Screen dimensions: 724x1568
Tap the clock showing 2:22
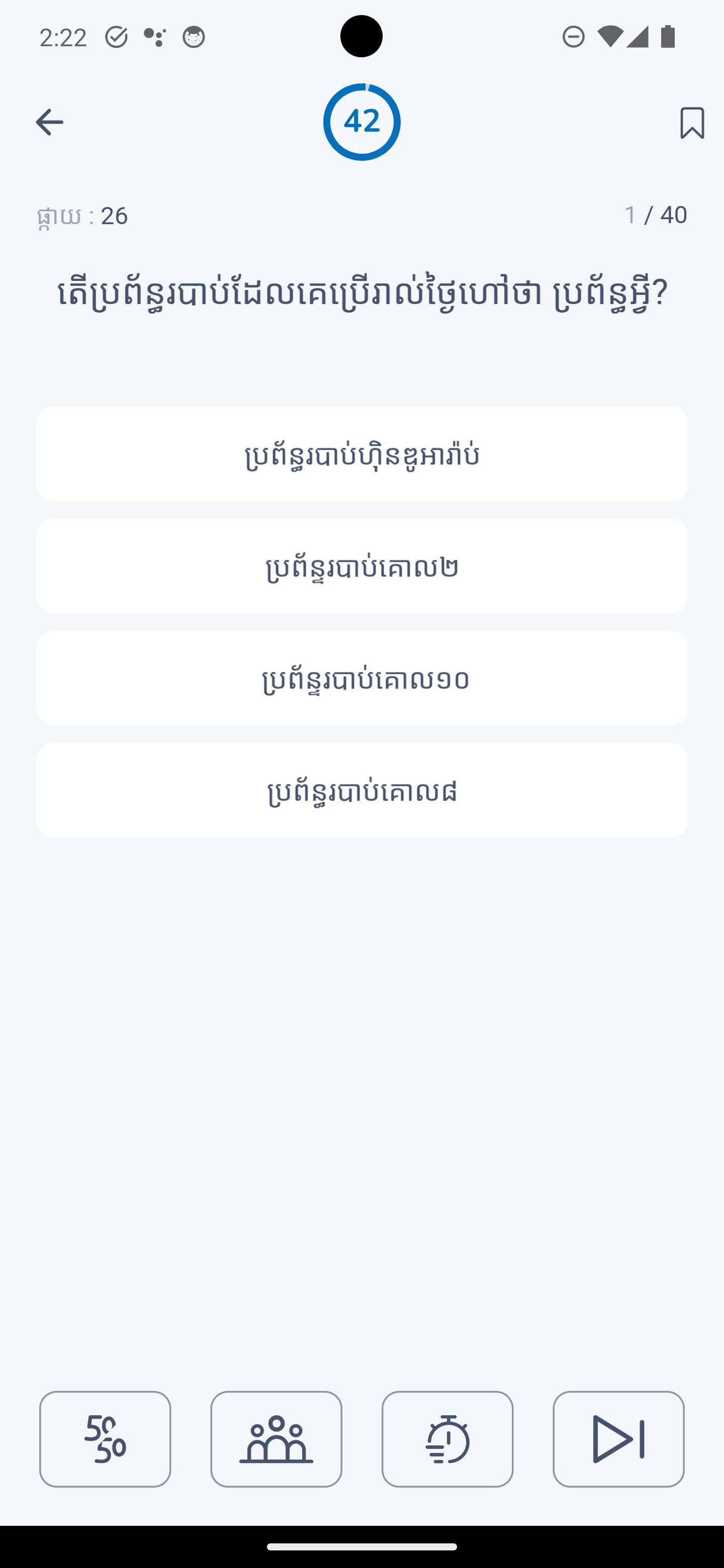(63, 38)
